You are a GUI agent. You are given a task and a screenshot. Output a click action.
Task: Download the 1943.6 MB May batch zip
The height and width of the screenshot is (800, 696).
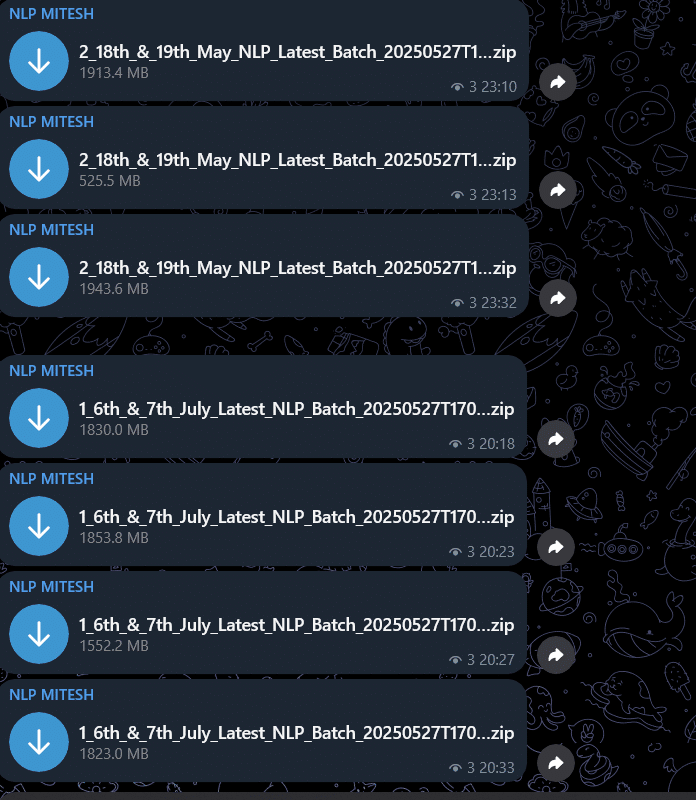tap(39, 277)
